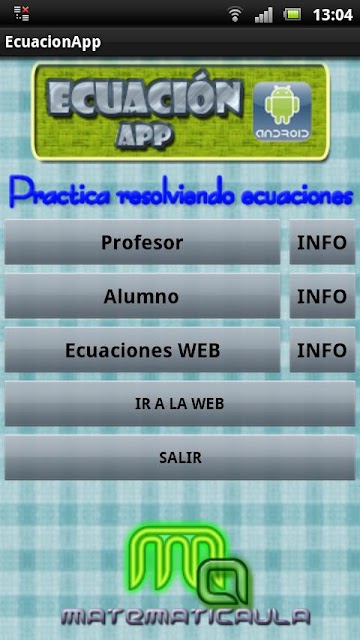The height and width of the screenshot is (640, 360).
Task: View INFO next to Alumno
Action: tap(322, 296)
